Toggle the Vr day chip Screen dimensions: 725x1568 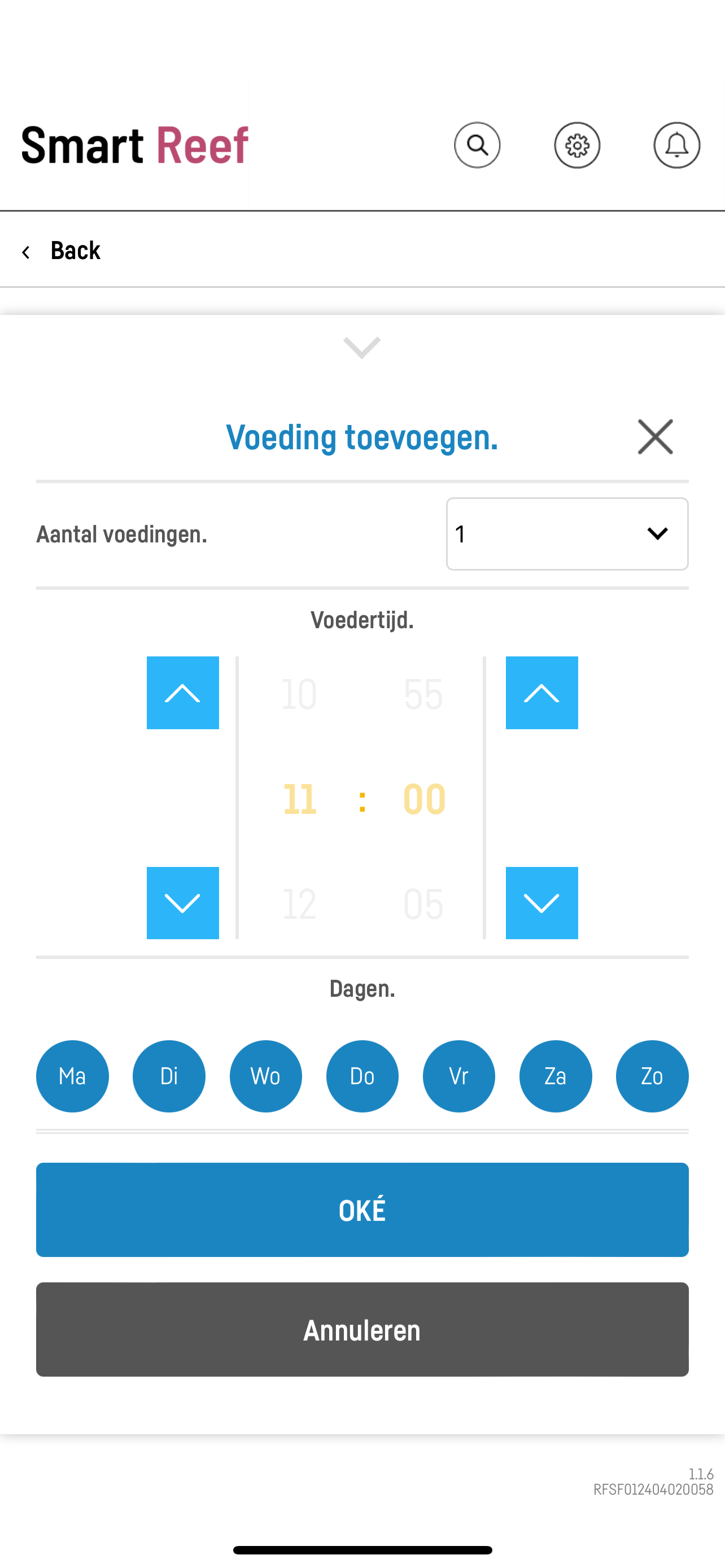point(458,1076)
